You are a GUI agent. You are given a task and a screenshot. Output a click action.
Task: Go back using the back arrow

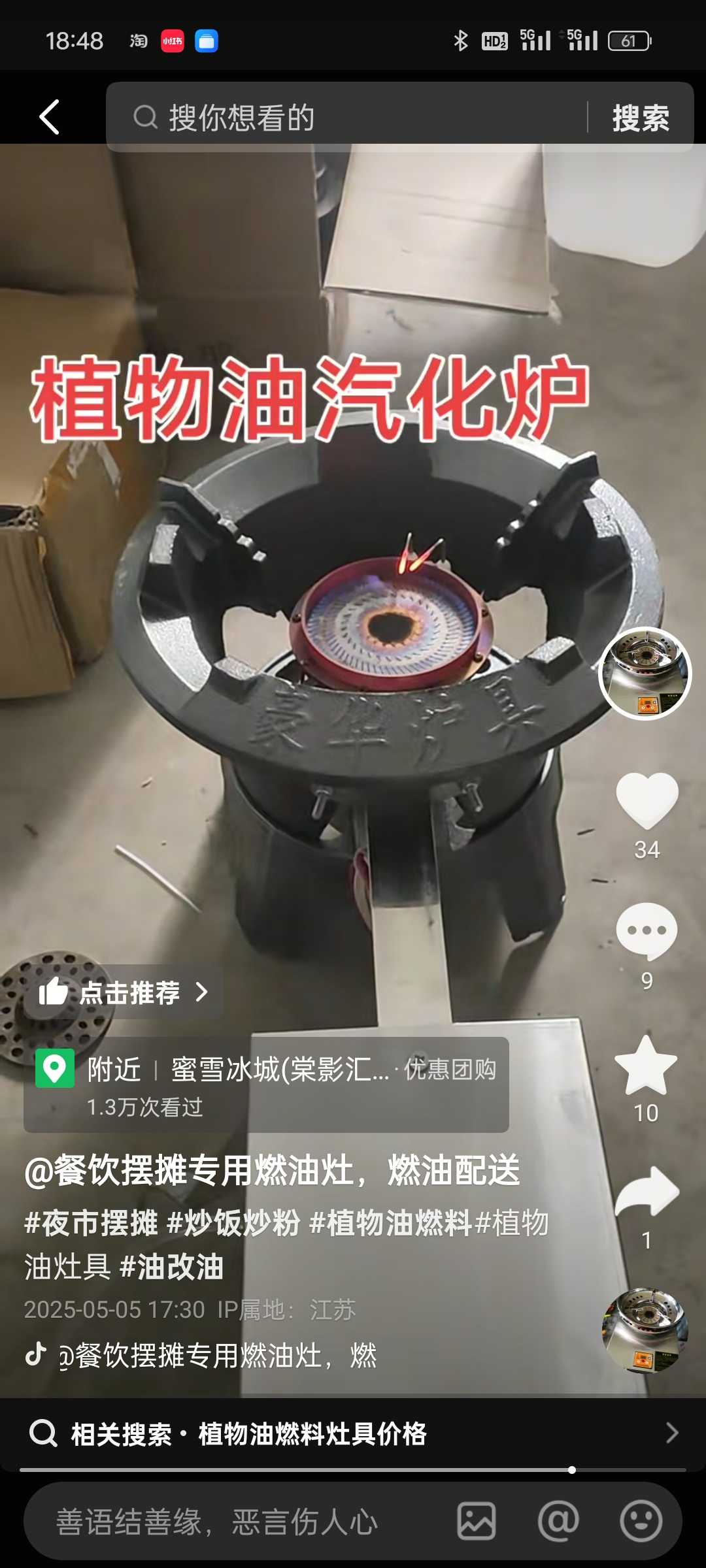coord(50,118)
